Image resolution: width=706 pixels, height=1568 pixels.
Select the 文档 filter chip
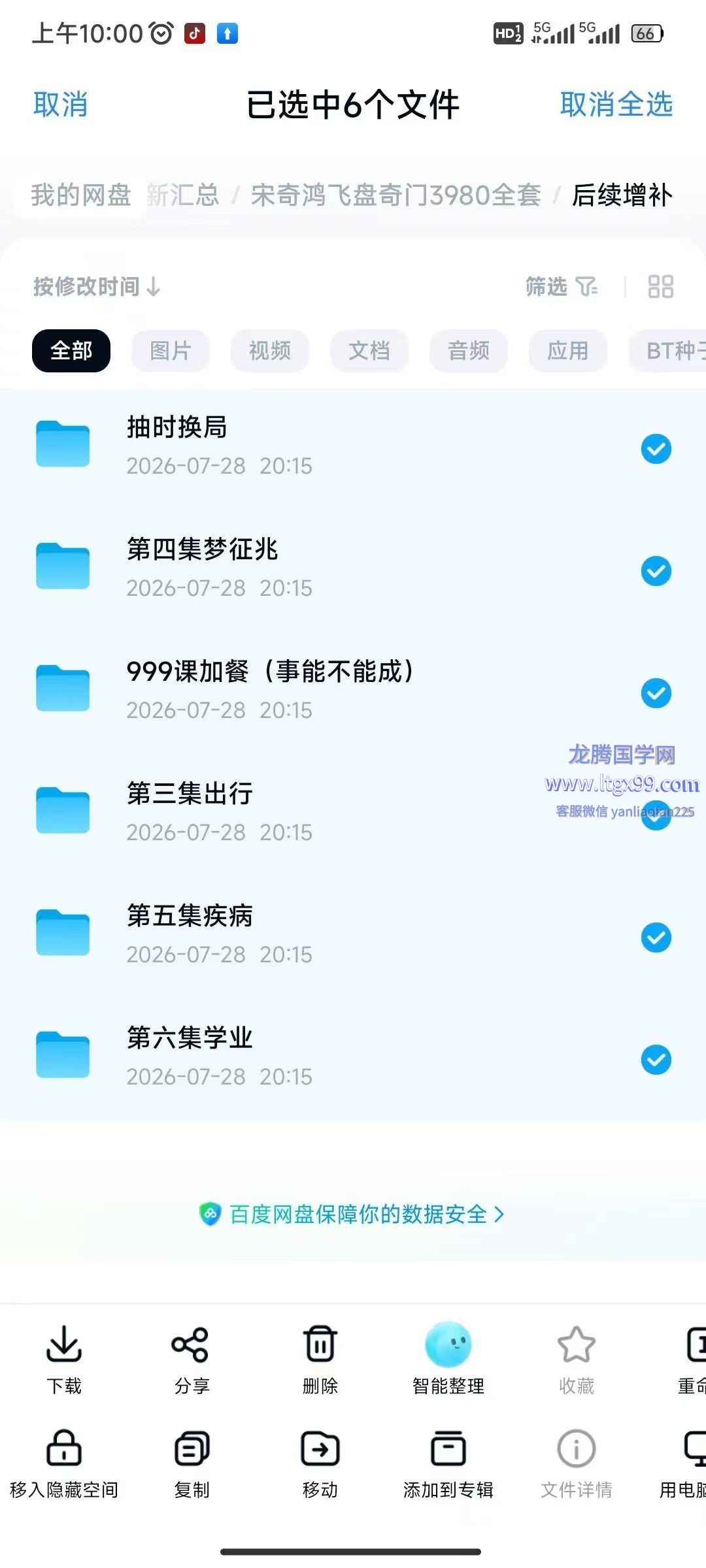click(369, 351)
